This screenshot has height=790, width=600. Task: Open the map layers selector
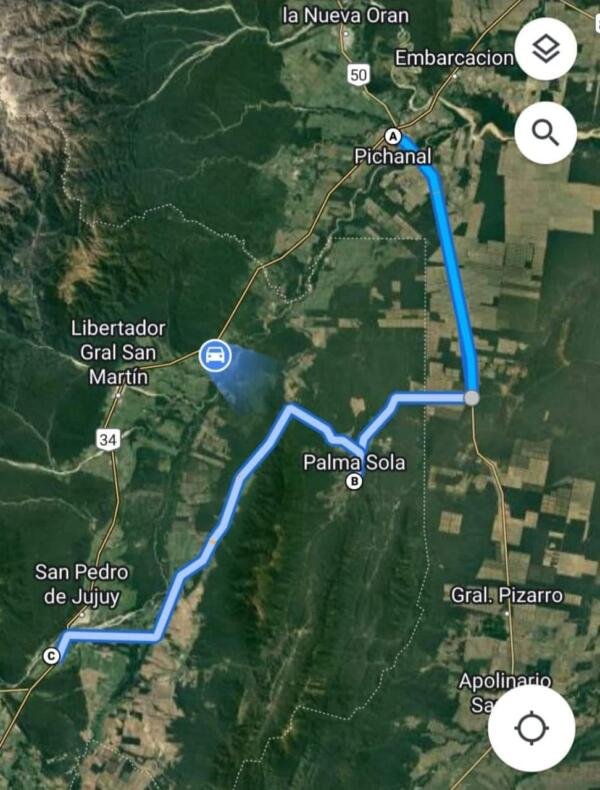pos(545,50)
